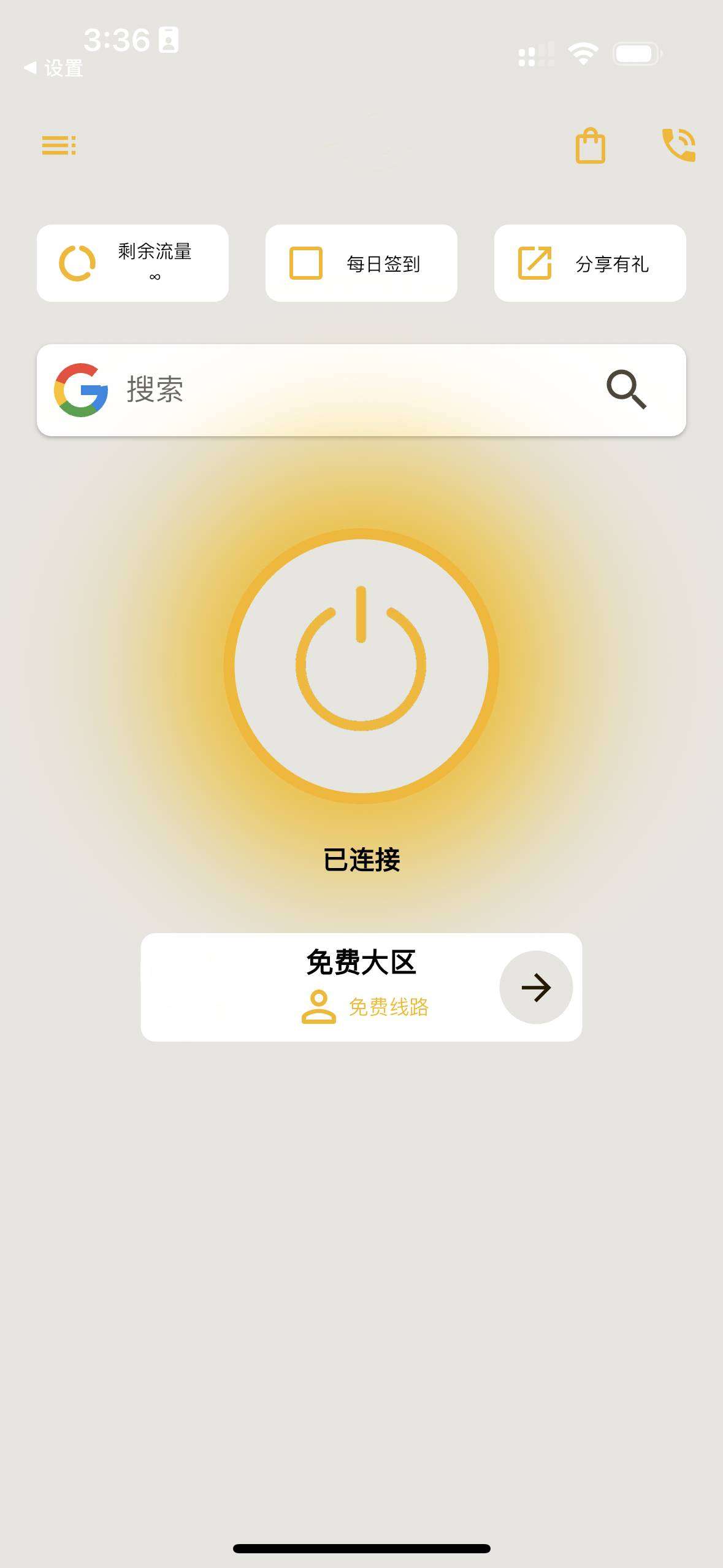Open the shopping bag store

590,146
